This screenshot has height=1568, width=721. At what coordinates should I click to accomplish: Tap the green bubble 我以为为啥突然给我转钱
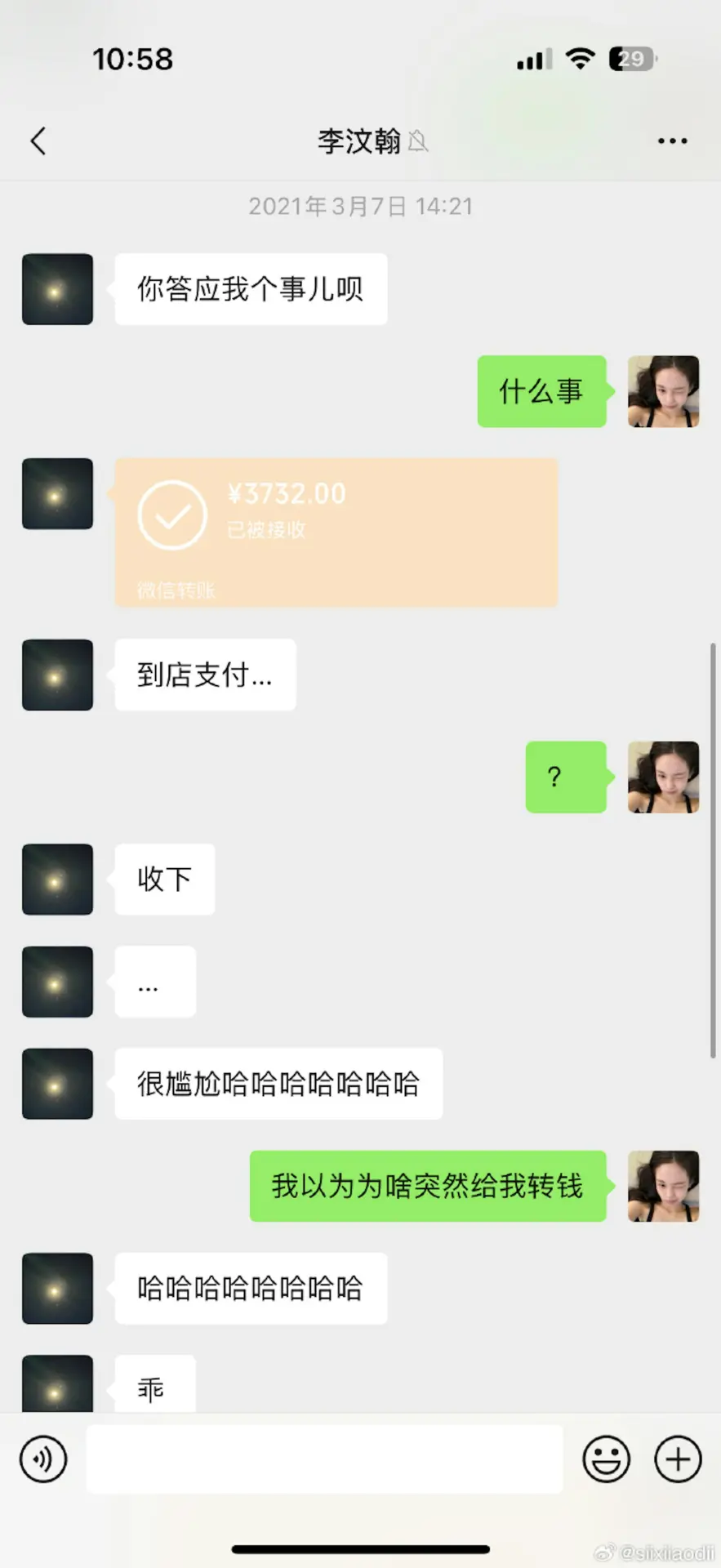coord(427,1187)
